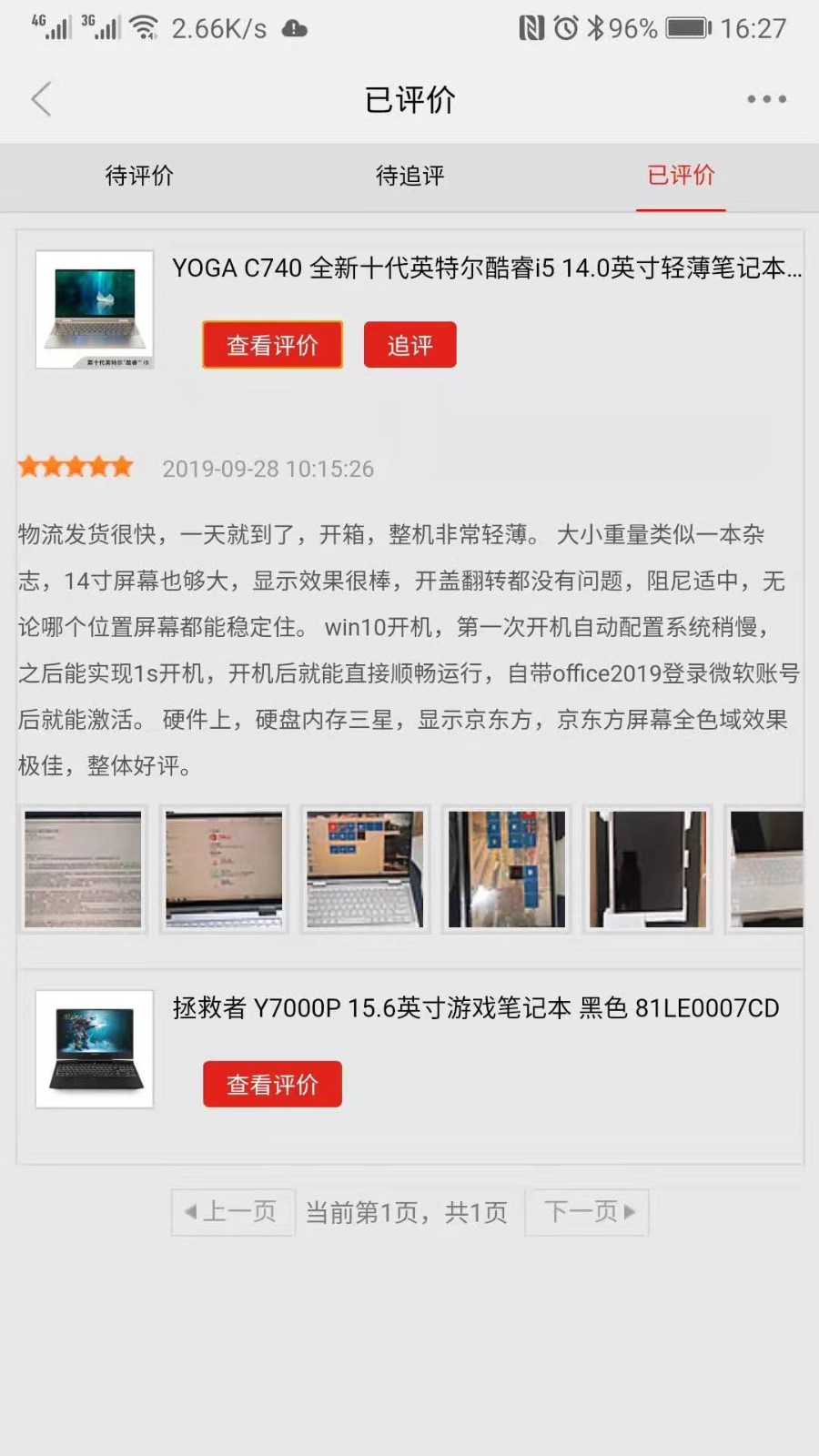Image resolution: width=819 pixels, height=1456 pixels.
Task: Tap 查看评价 for the YOGA C740
Action: click(x=272, y=345)
